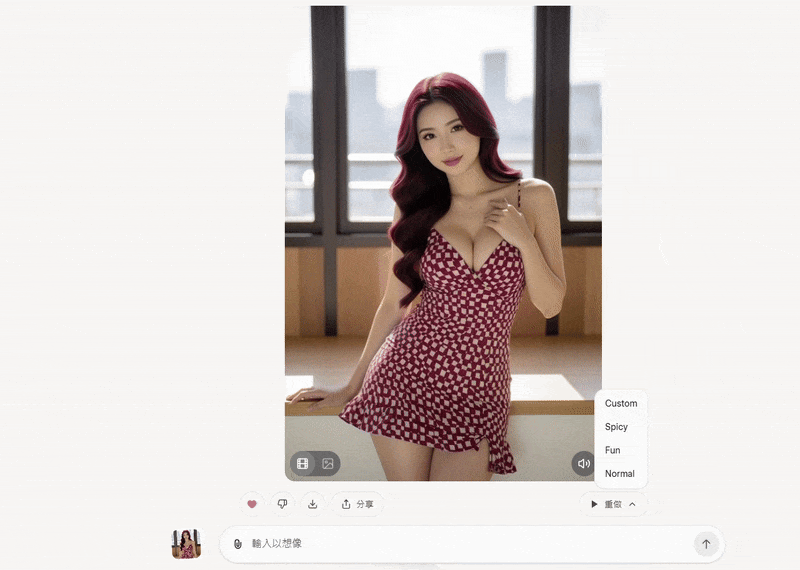This screenshot has width=800, height=570.
Task: Focus the 輸入以想像 prompt field
Action: pos(460,544)
